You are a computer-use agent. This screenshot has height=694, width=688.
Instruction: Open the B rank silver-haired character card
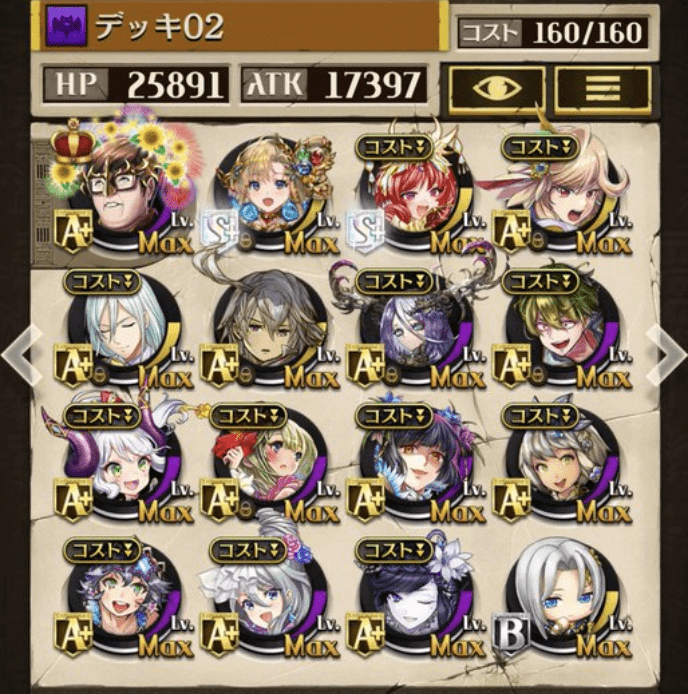[562, 601]
